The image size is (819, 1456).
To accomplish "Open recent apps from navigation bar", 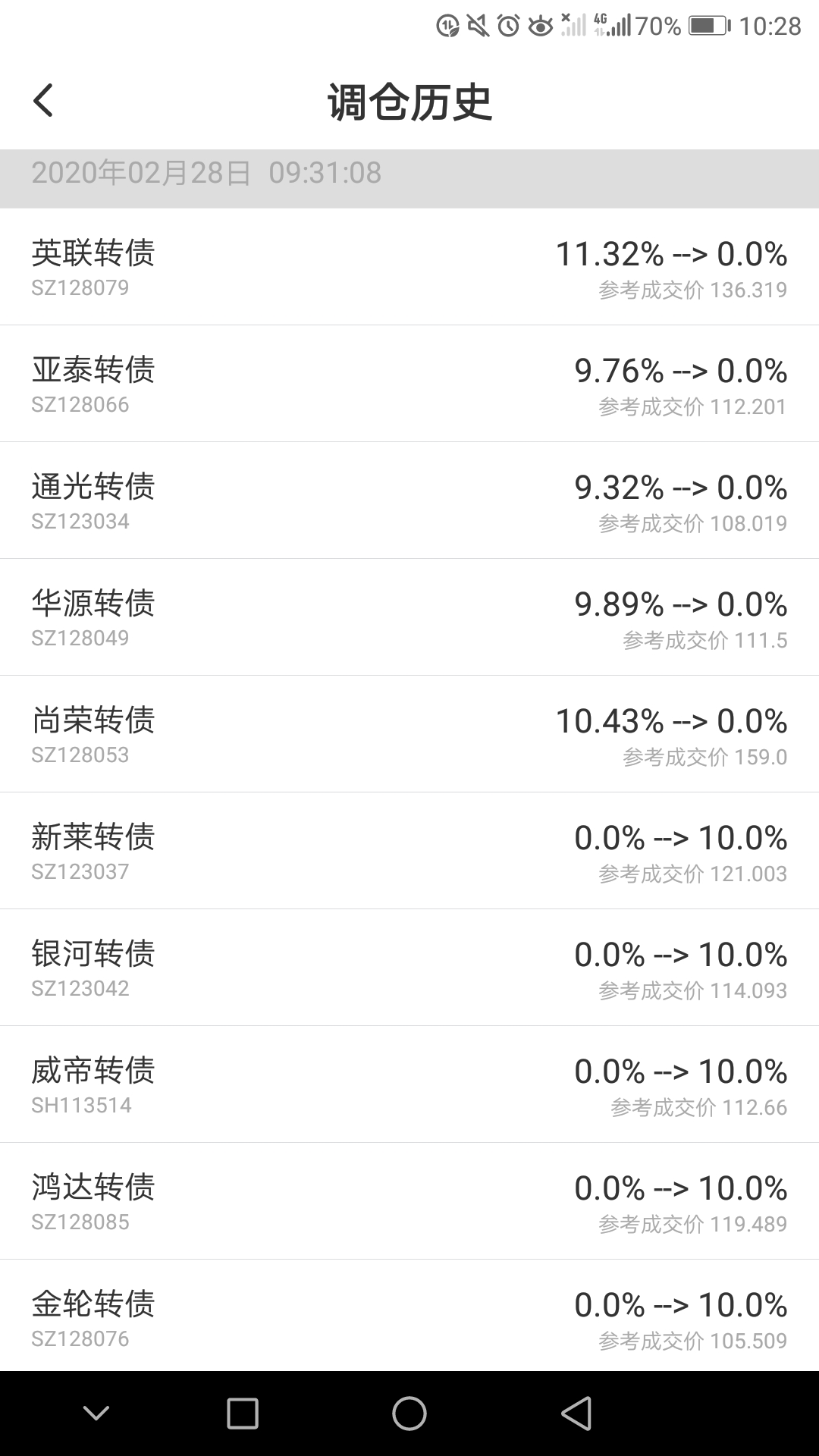I will point(243,1414).
